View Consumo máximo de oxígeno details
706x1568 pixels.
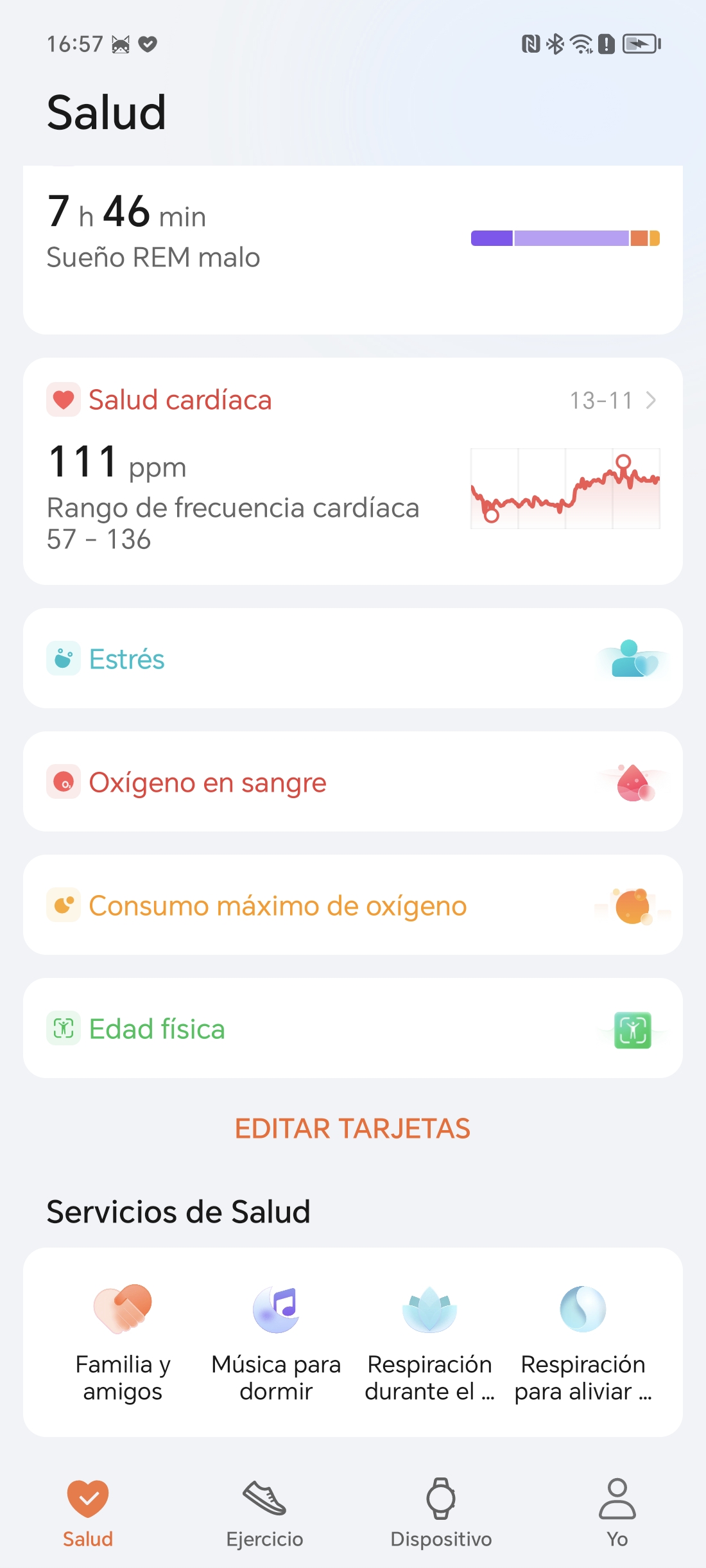tap(353, 905)
